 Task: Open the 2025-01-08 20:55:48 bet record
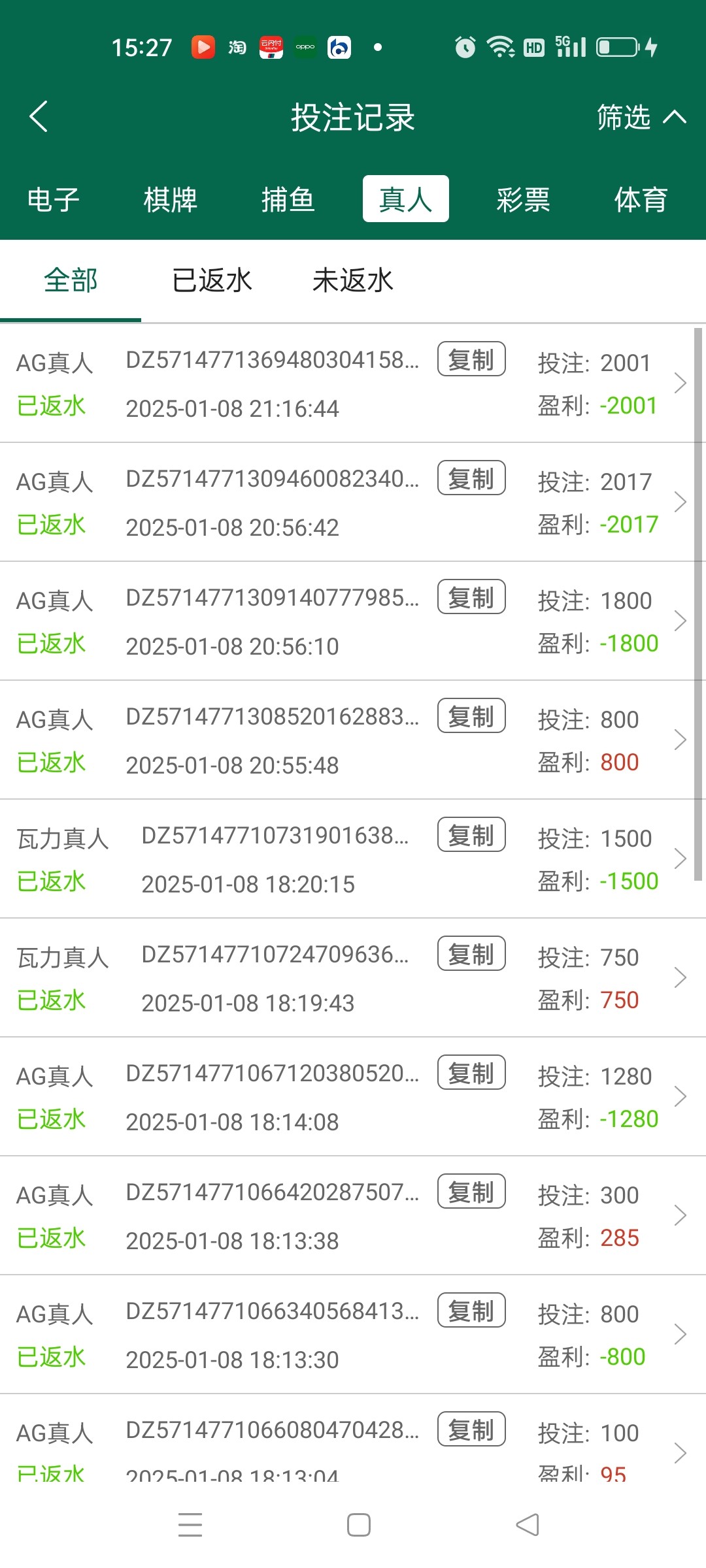pyautogui.click(x=680, y=740)
